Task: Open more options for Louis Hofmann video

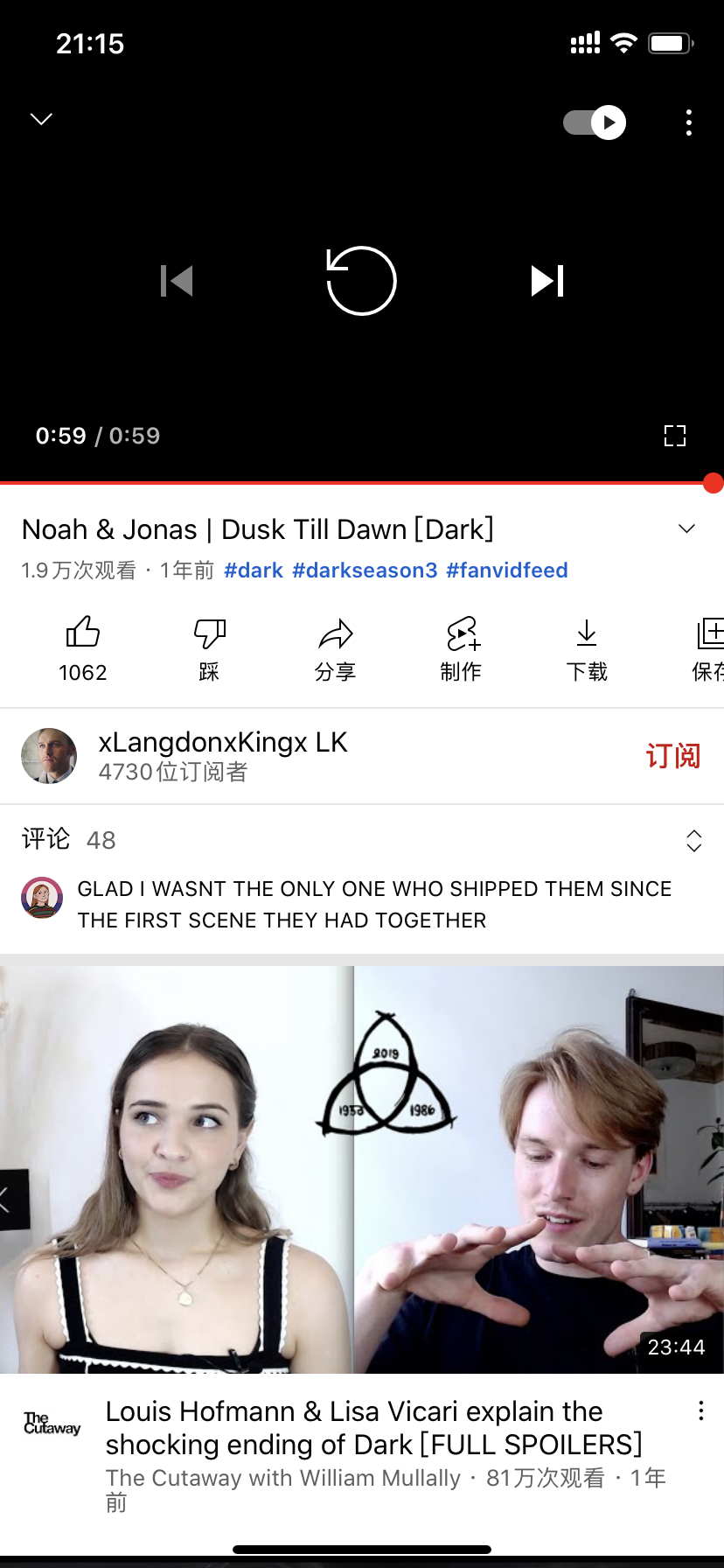Action: click(700, 1410)
